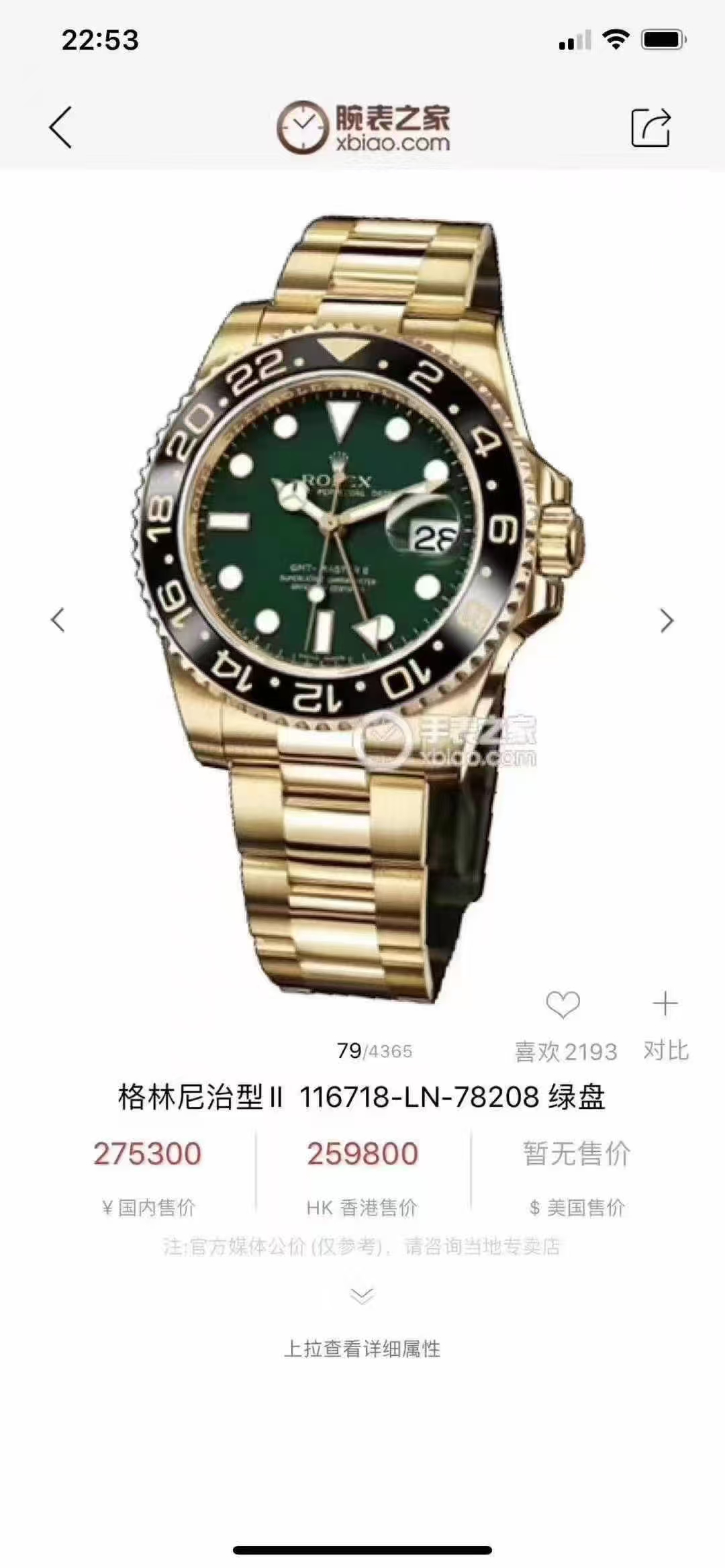Expand detailed attributes via the down chevron

coord(362,1296)
